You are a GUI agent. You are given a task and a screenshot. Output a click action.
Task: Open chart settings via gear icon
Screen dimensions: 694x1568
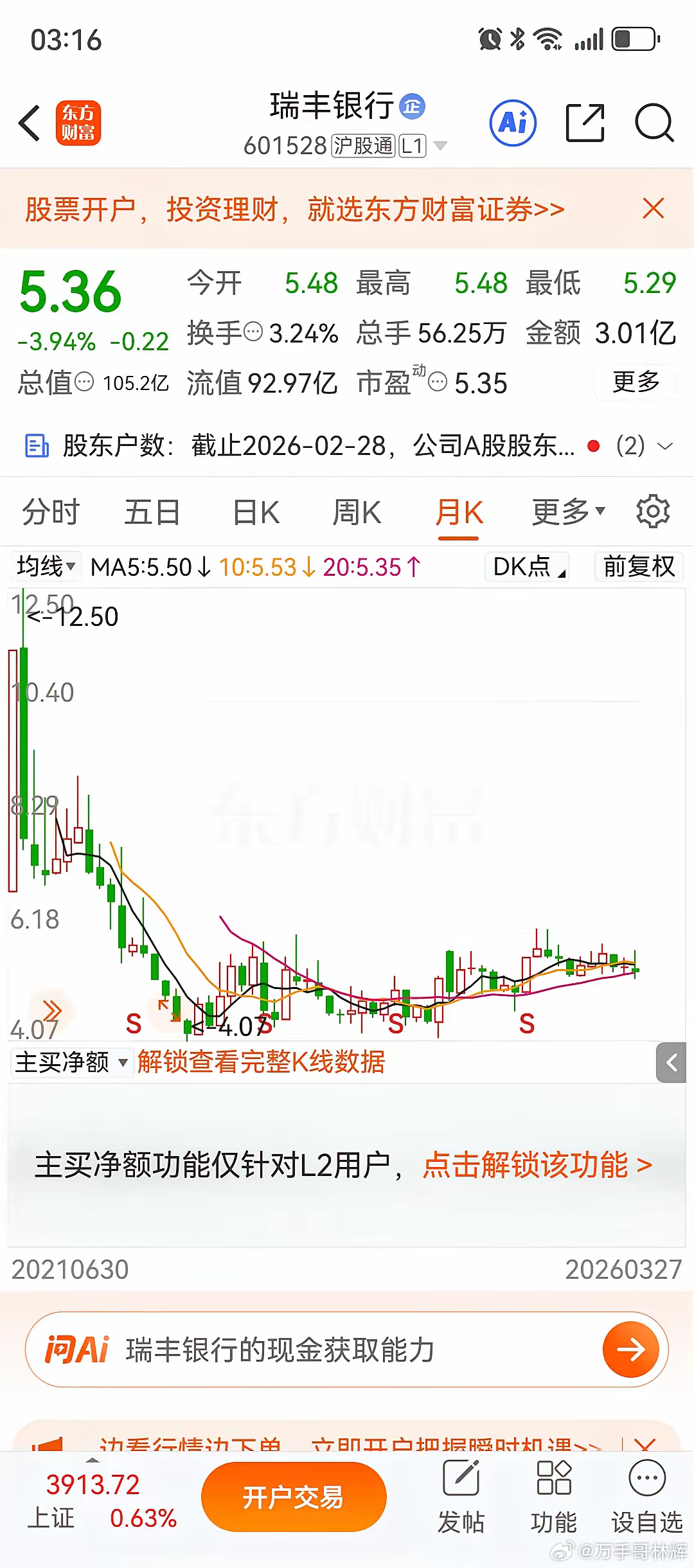coord(653,511)
